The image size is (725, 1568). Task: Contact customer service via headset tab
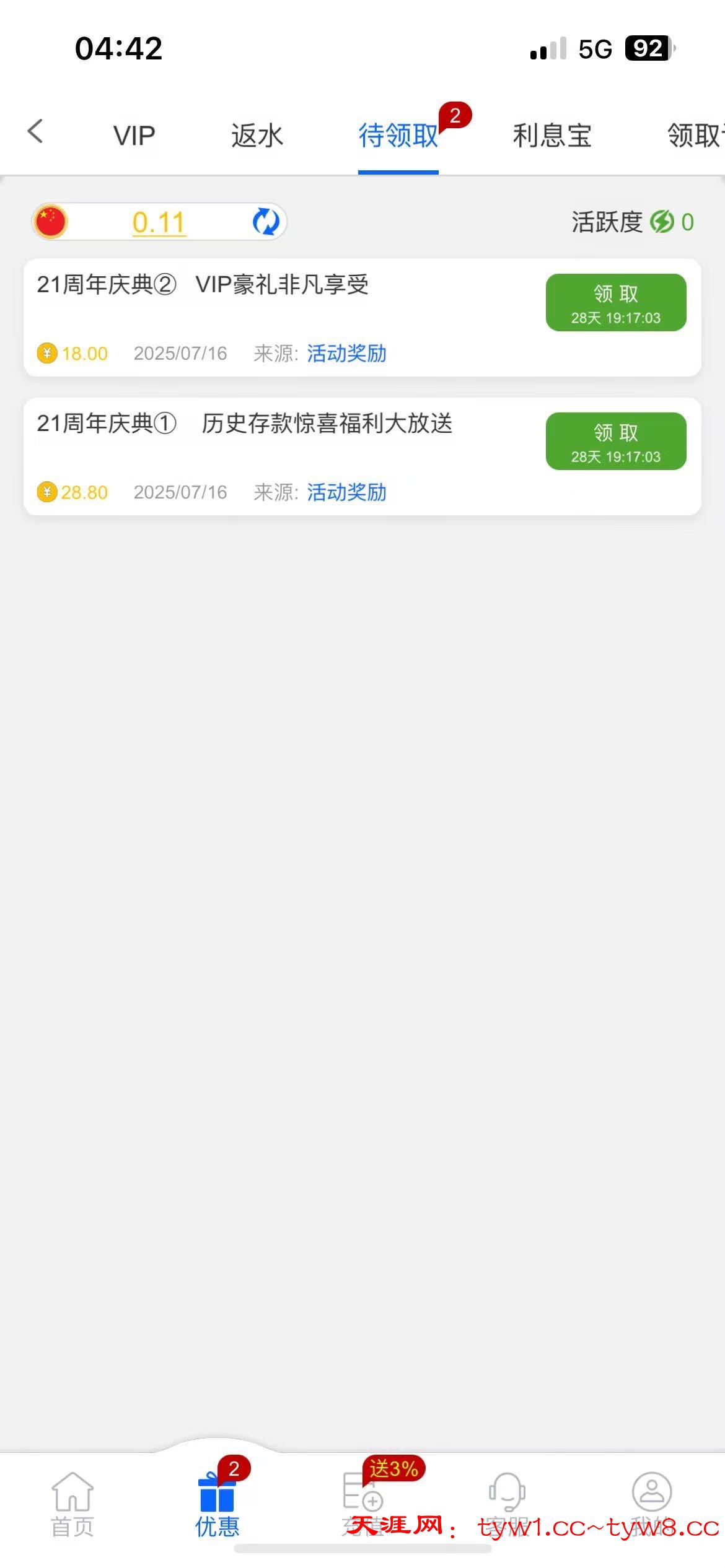tap(507, 1499)
